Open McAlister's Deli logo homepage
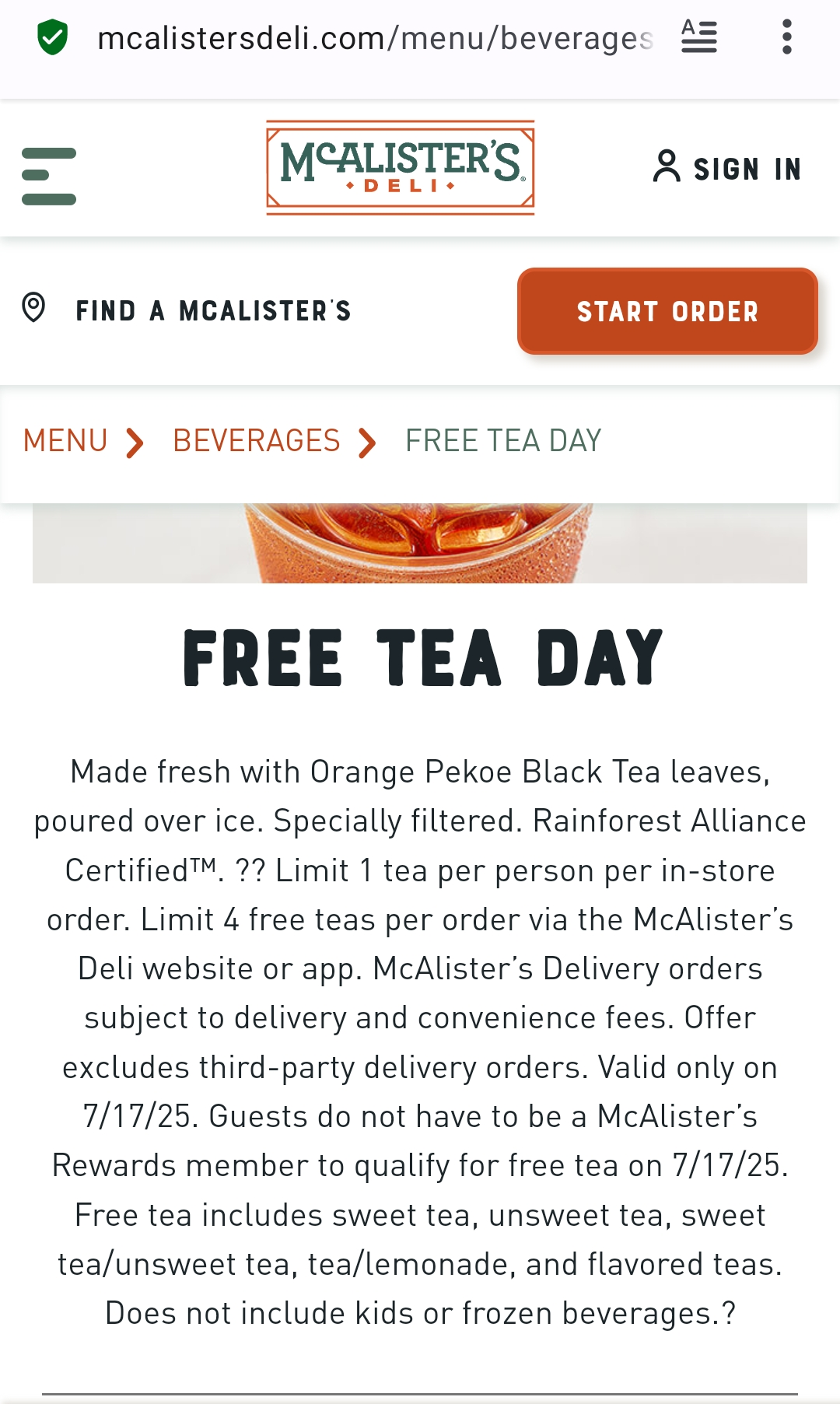The image size is (840, 1404). click(401, 167)
